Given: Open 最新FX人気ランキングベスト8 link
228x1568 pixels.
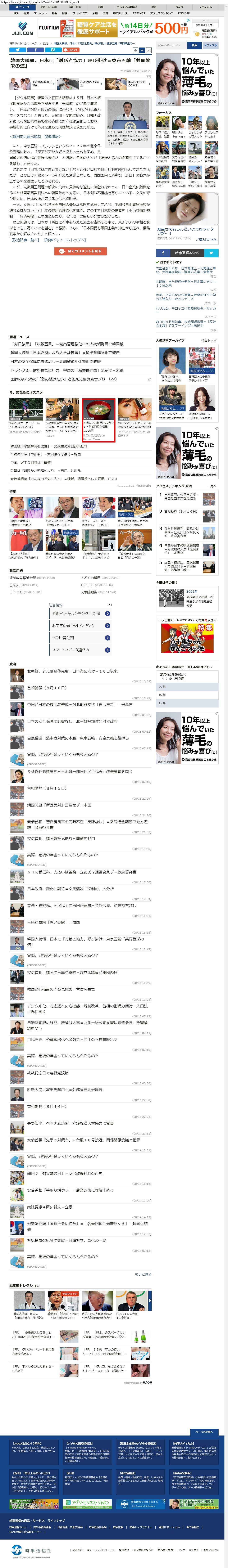Looking at the screenshot, I should (80, 614).
